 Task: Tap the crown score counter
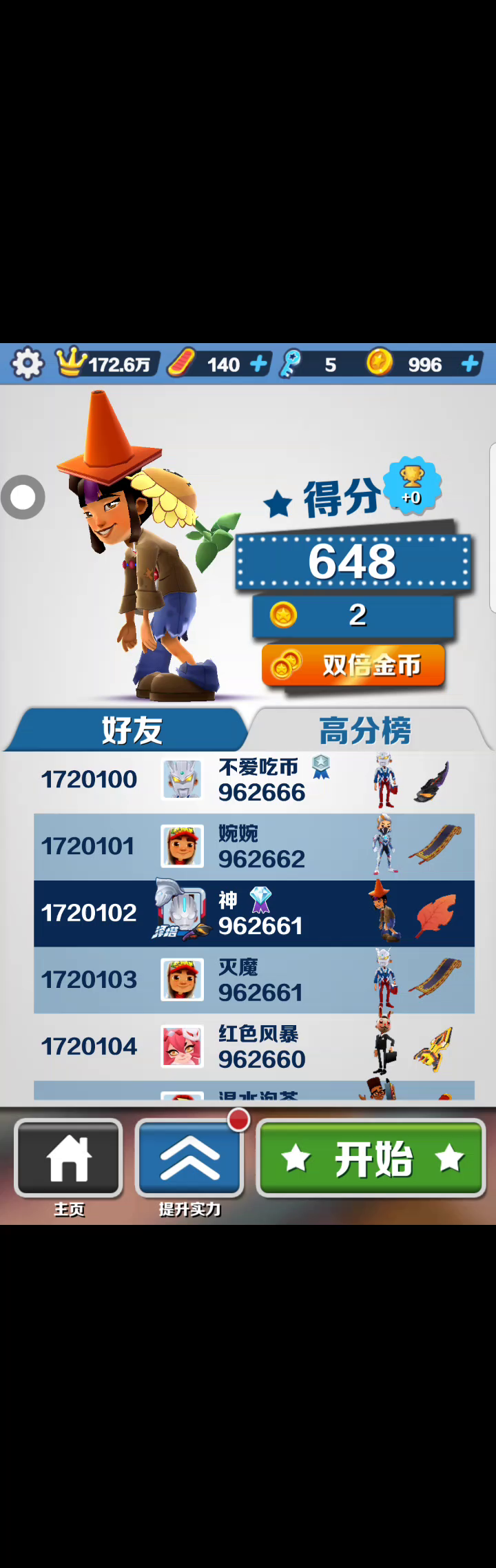(107, 364)
